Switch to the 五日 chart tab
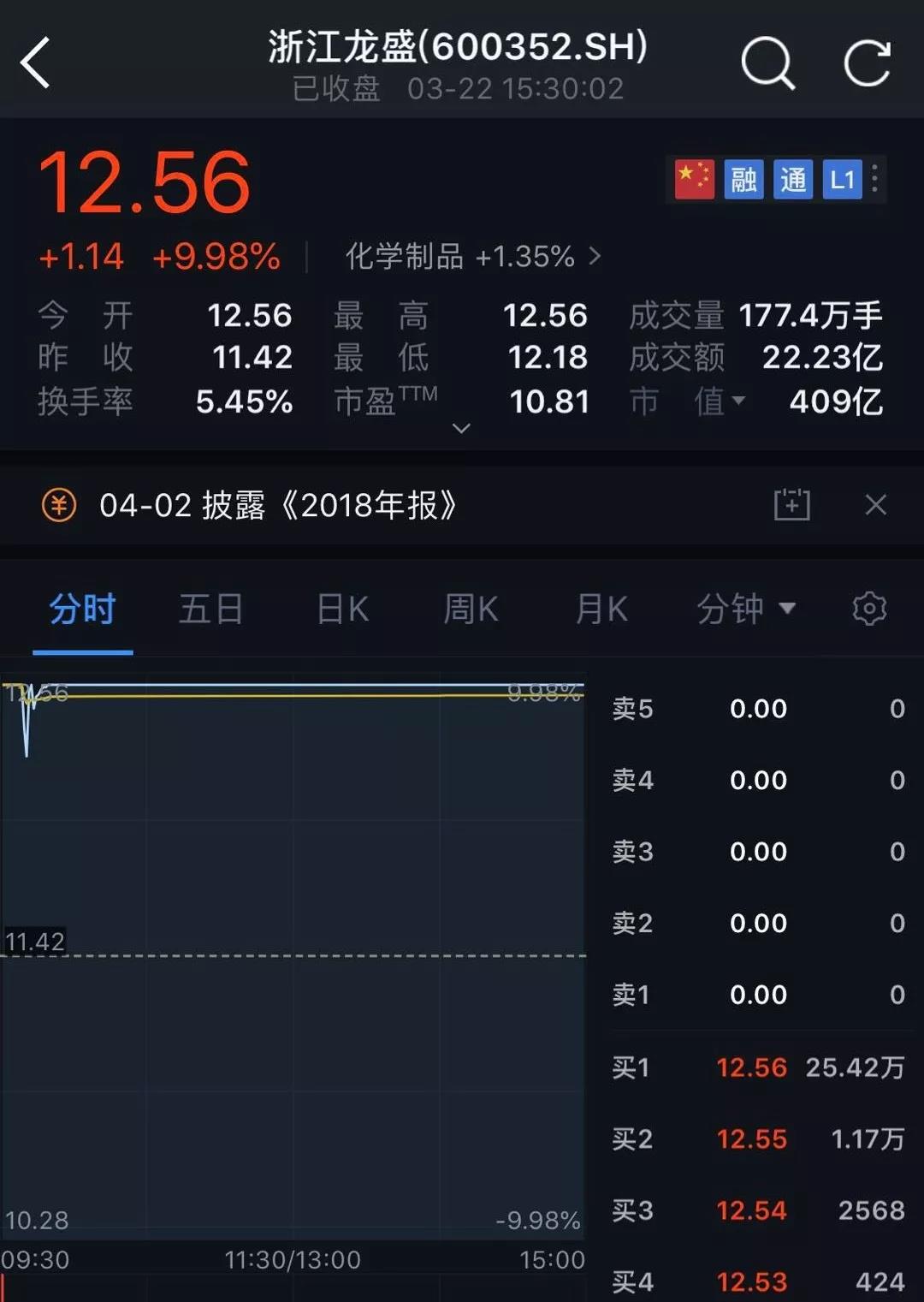Viewport: 924px width, 1302px height. point(210,609)
